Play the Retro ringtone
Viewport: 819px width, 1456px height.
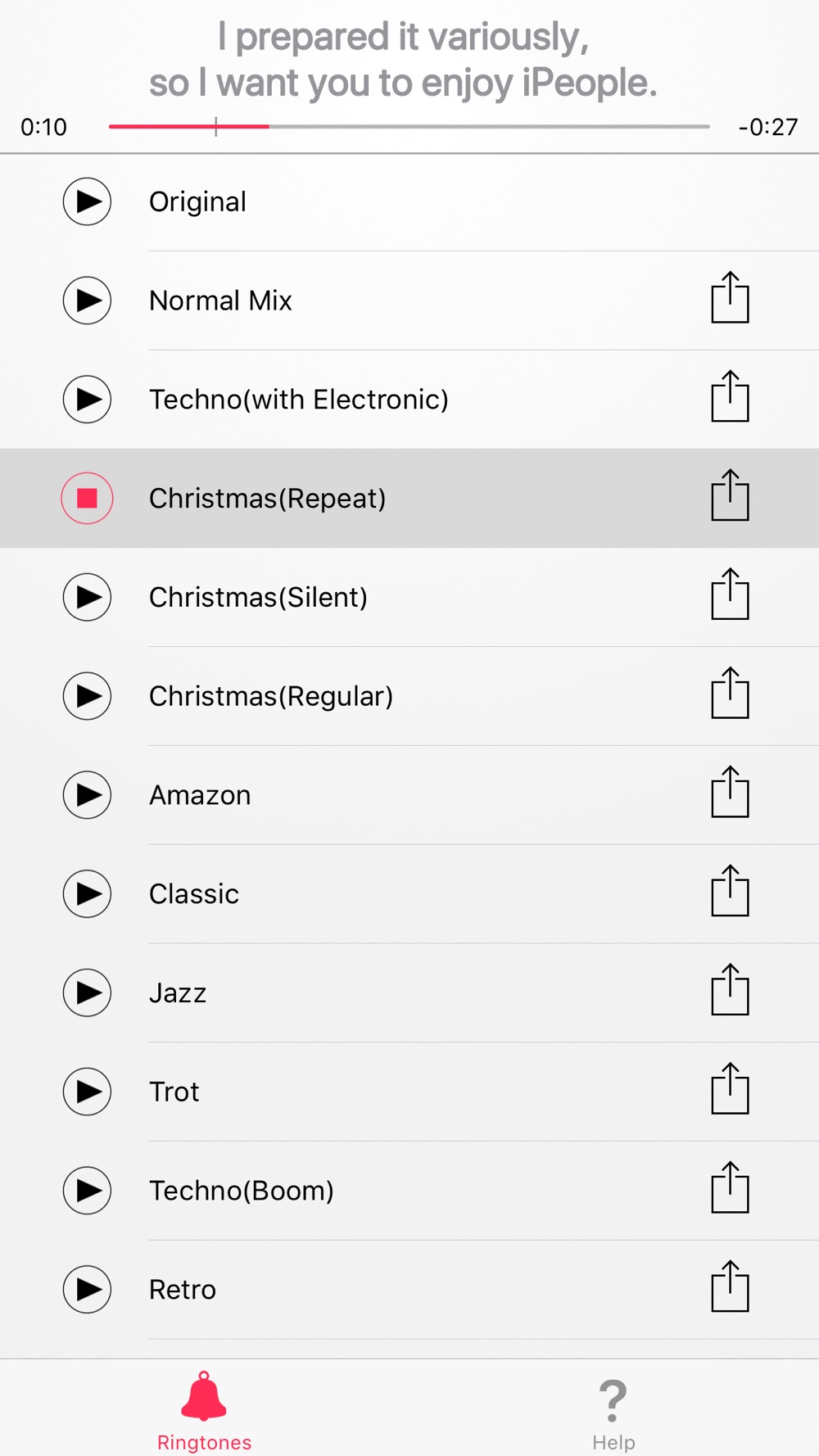coord(87,1290)
